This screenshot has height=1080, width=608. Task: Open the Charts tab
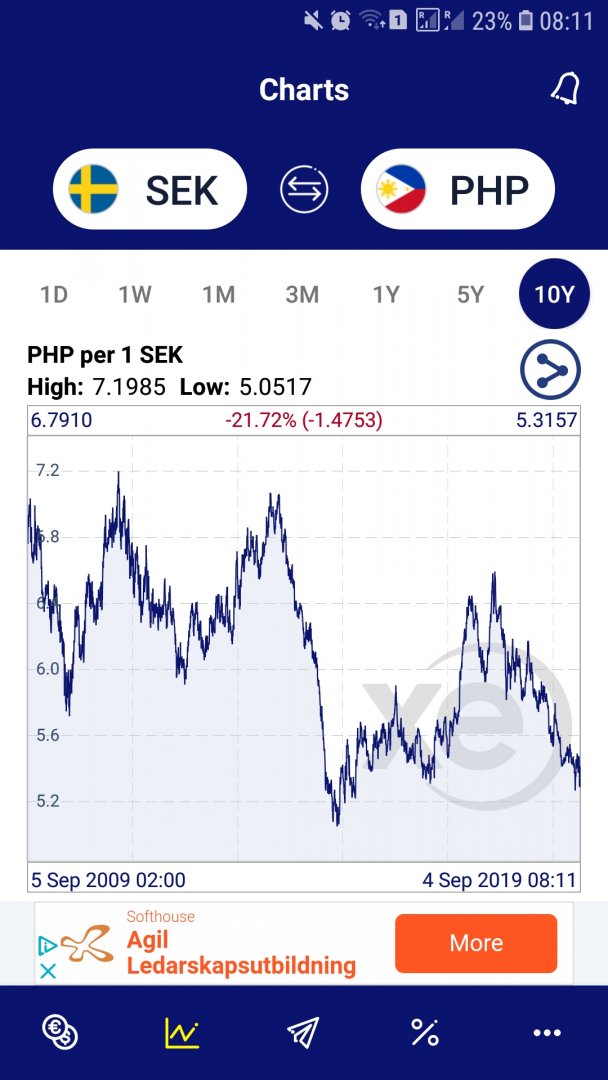click(x=182, y=1032)
